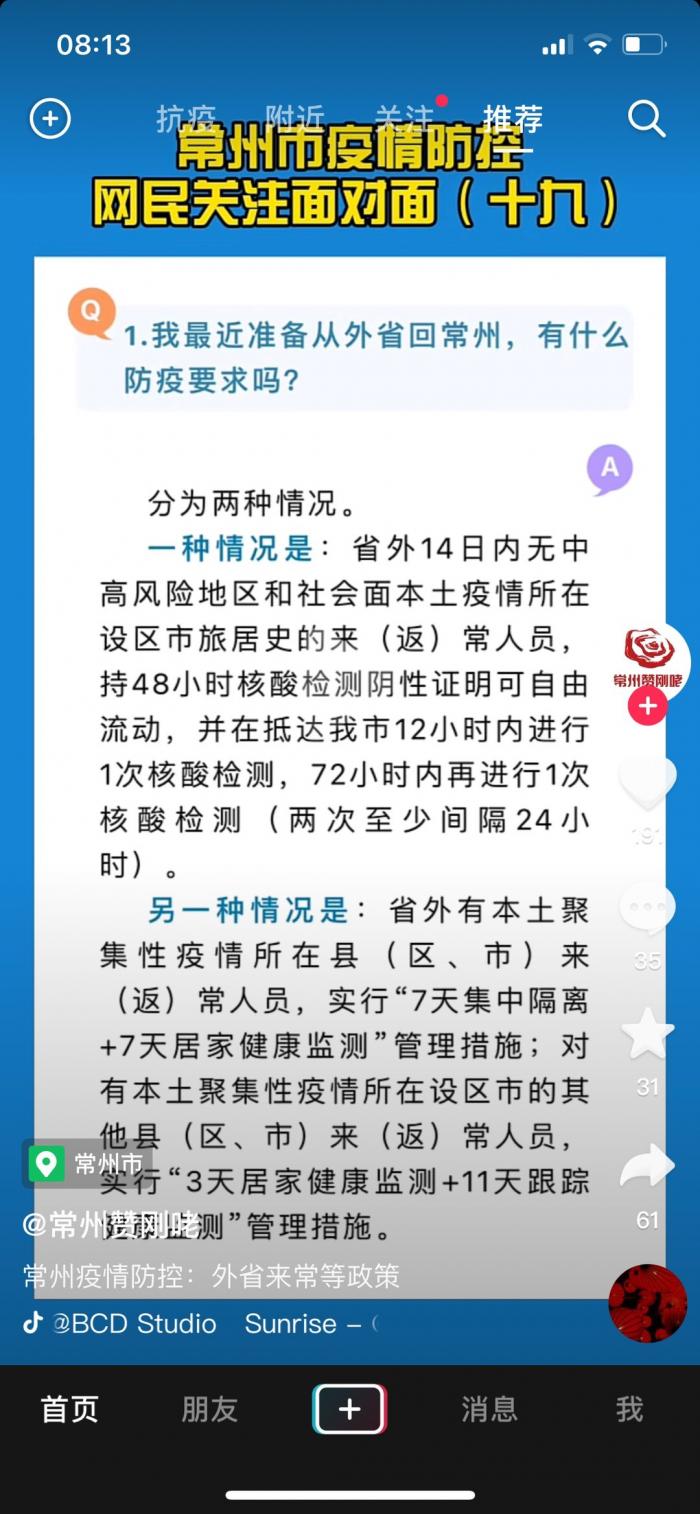Like this video with the heart icon

(x=647, y=783)
